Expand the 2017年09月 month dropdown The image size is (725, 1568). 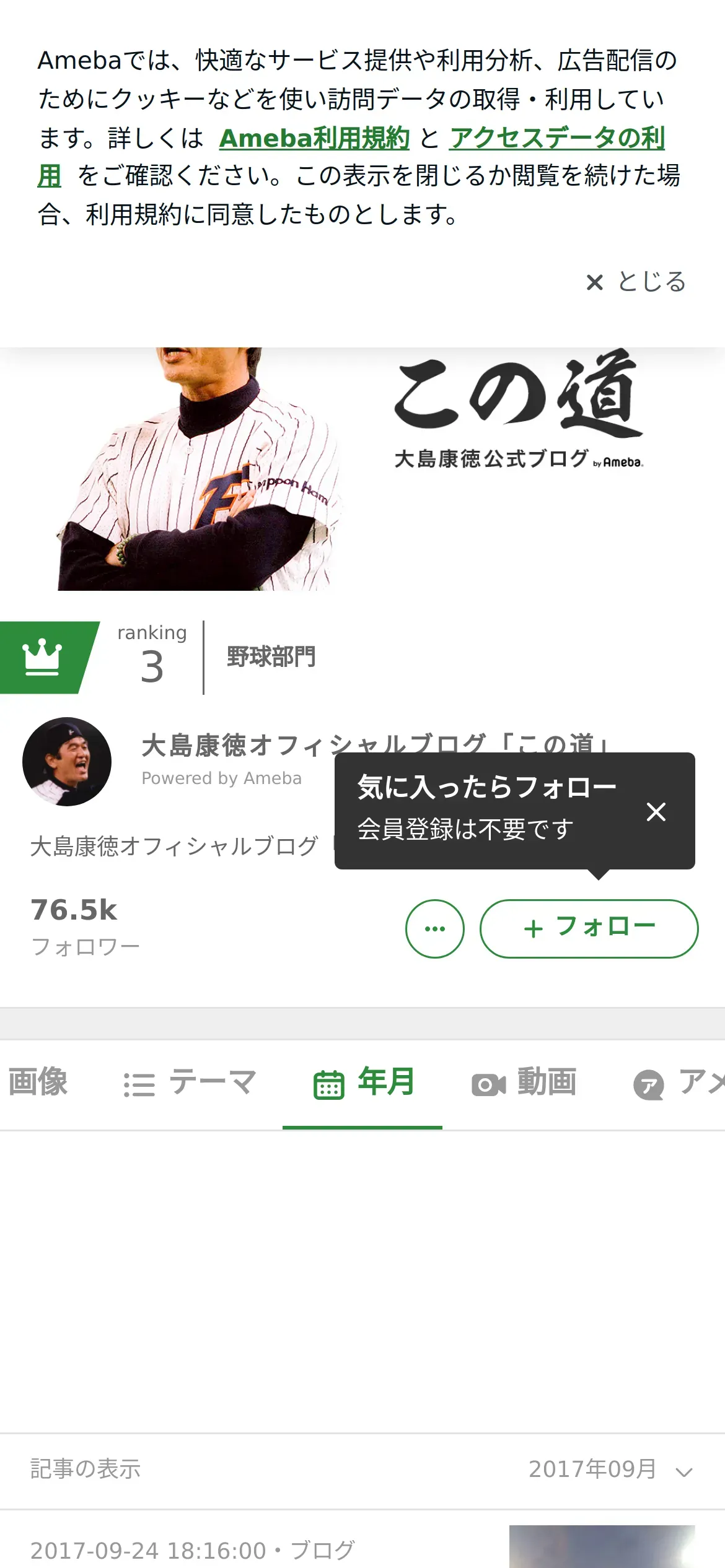[x=610, y=1469]
